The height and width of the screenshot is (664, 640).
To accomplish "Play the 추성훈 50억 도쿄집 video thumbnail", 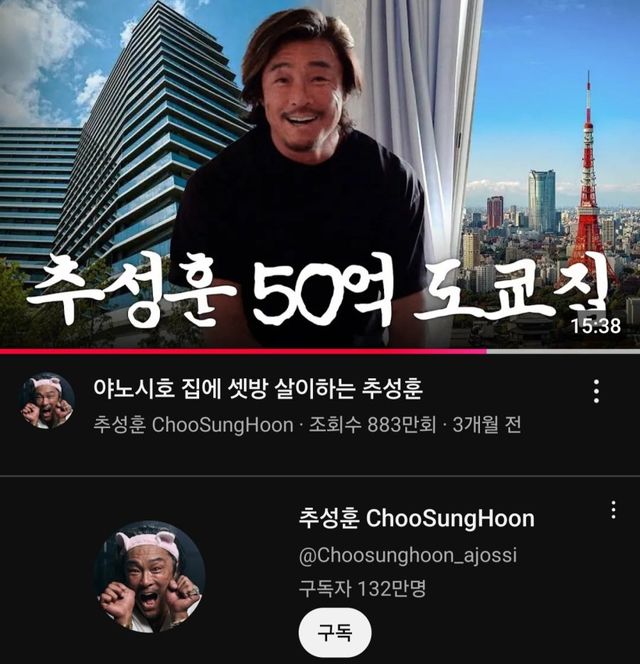I will pos(320,175).
